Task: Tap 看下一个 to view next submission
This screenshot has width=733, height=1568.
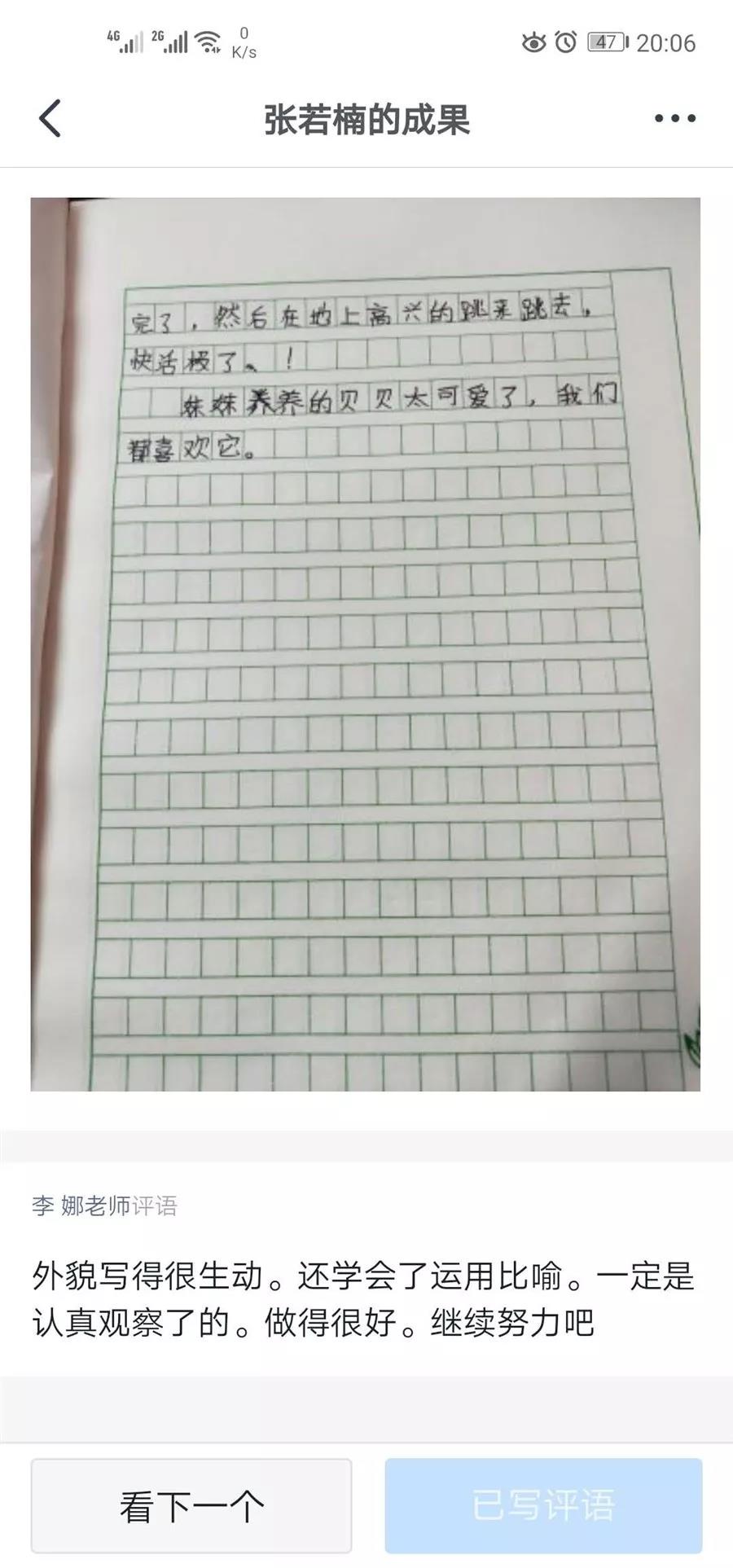Action: [191, 1505]
